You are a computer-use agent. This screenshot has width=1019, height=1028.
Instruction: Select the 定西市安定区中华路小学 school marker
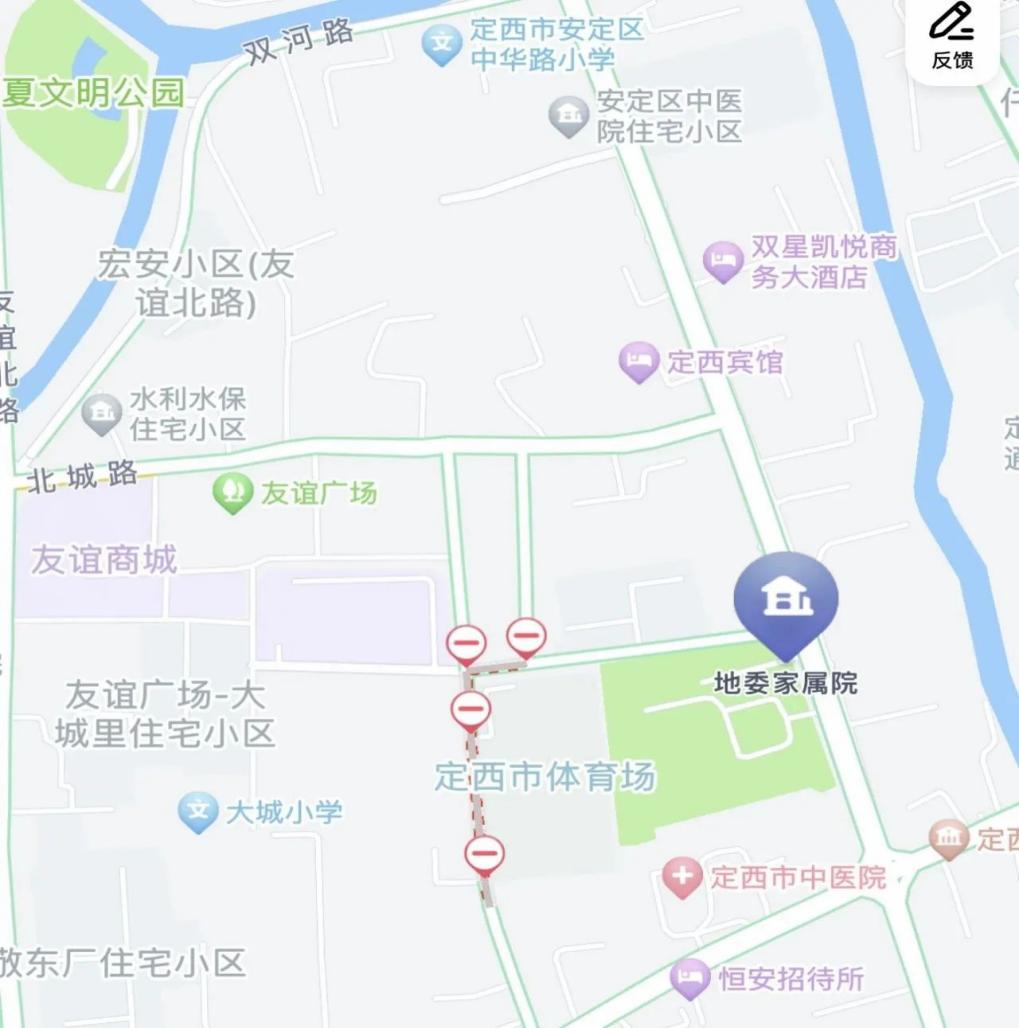tap(440, 42)
